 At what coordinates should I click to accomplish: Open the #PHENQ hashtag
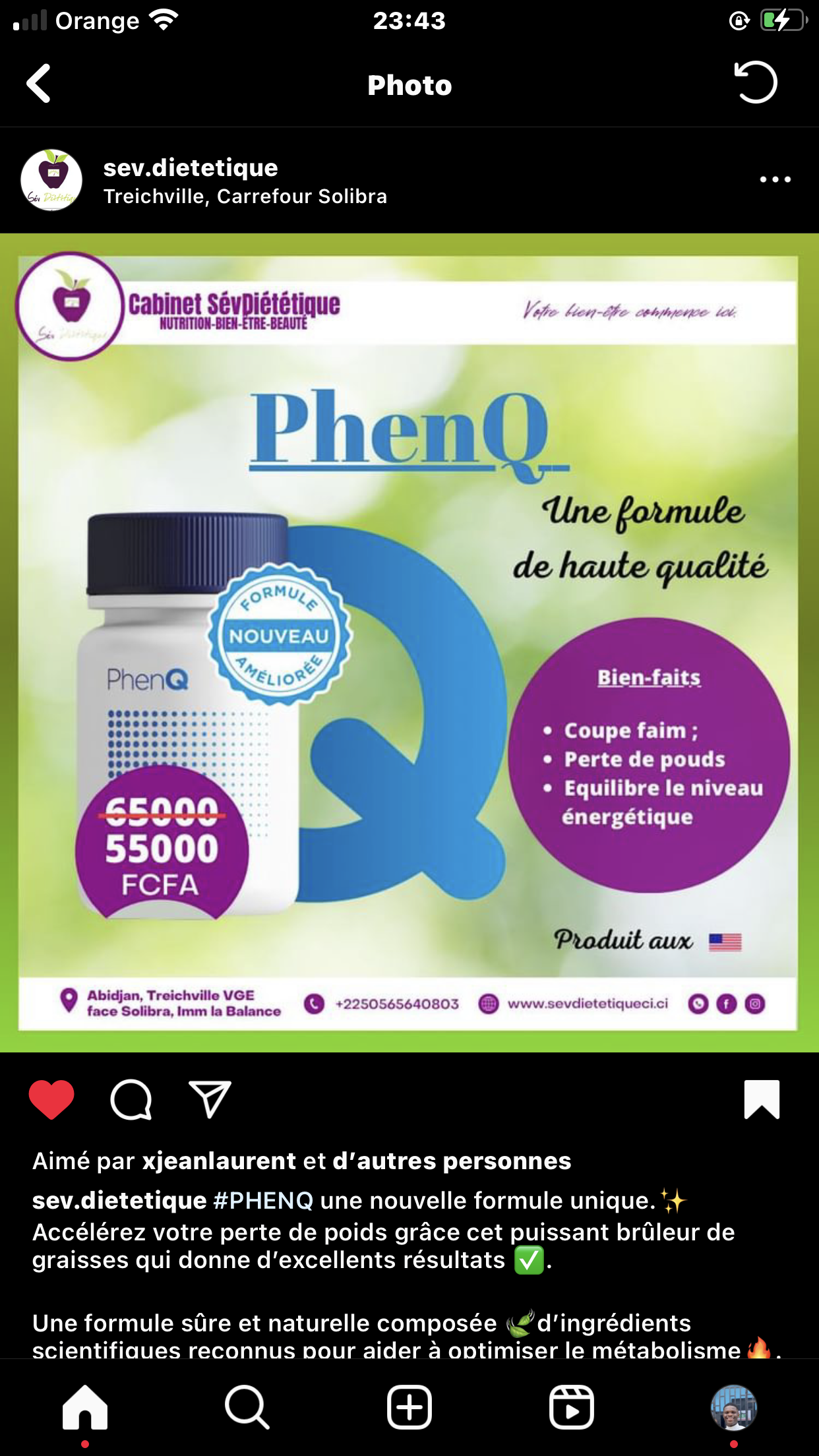(263, 1200)
